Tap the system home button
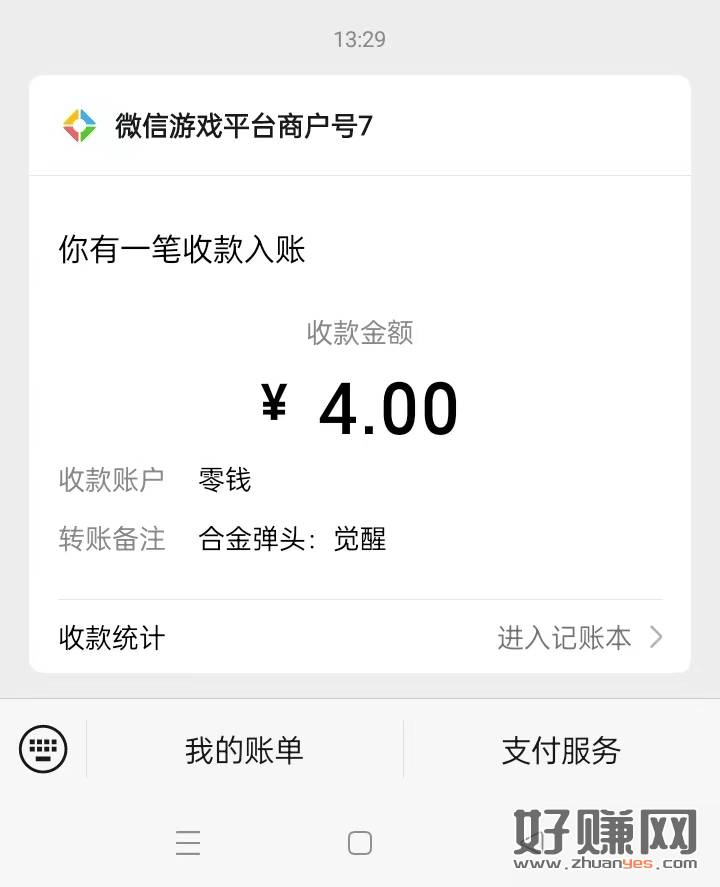This screenshot has height=887, width=720. 360,843
